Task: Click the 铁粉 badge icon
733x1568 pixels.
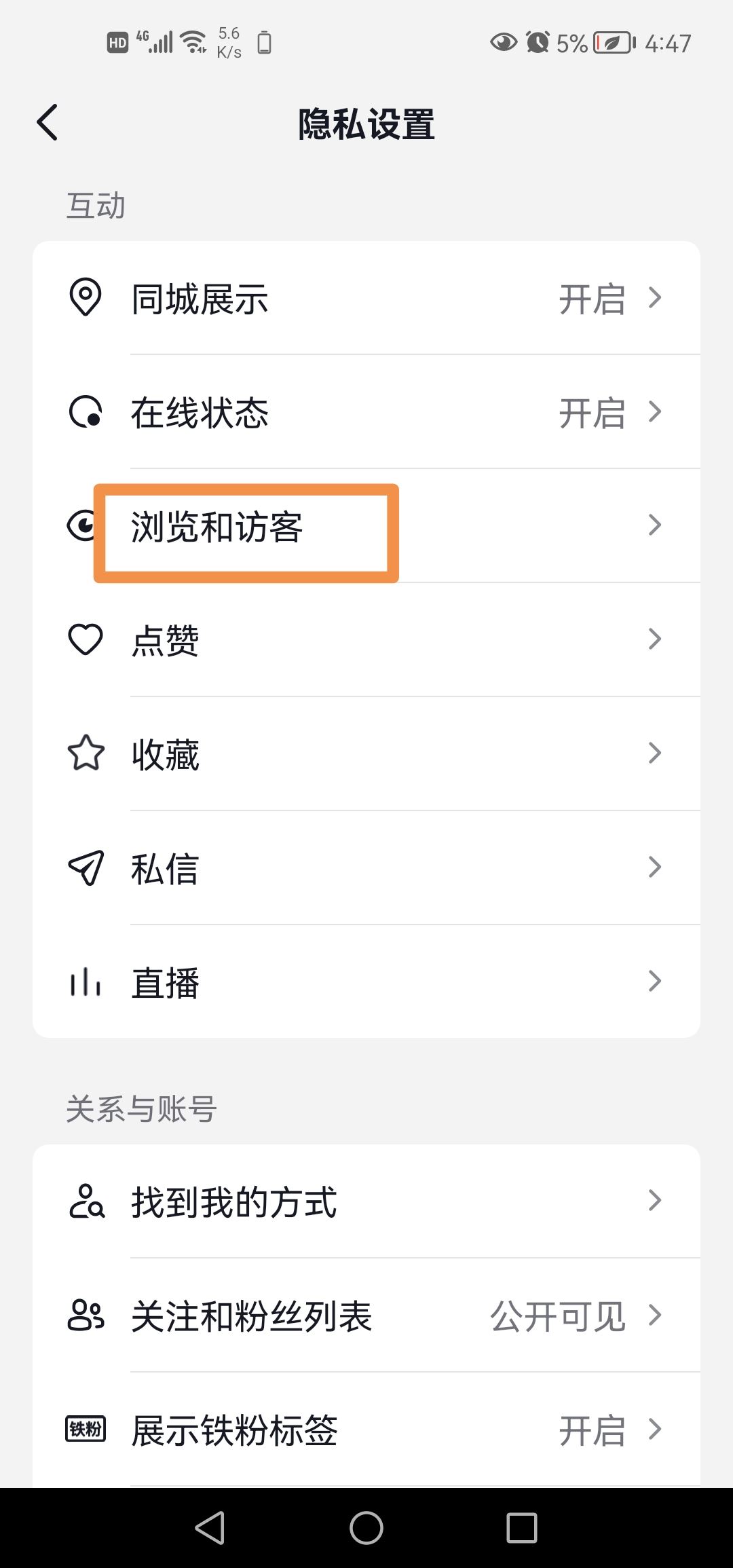Action: (86, 1428)
